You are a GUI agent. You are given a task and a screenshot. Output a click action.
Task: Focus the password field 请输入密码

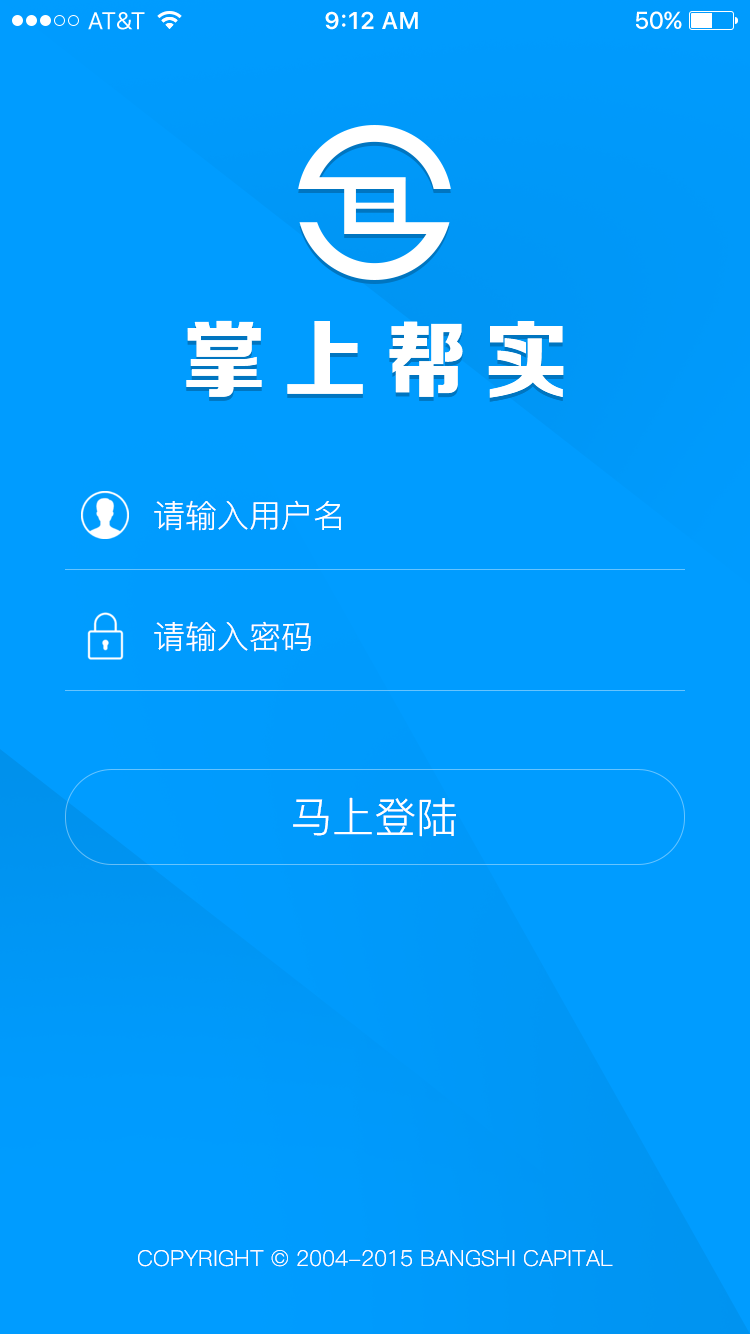point(400,637)
